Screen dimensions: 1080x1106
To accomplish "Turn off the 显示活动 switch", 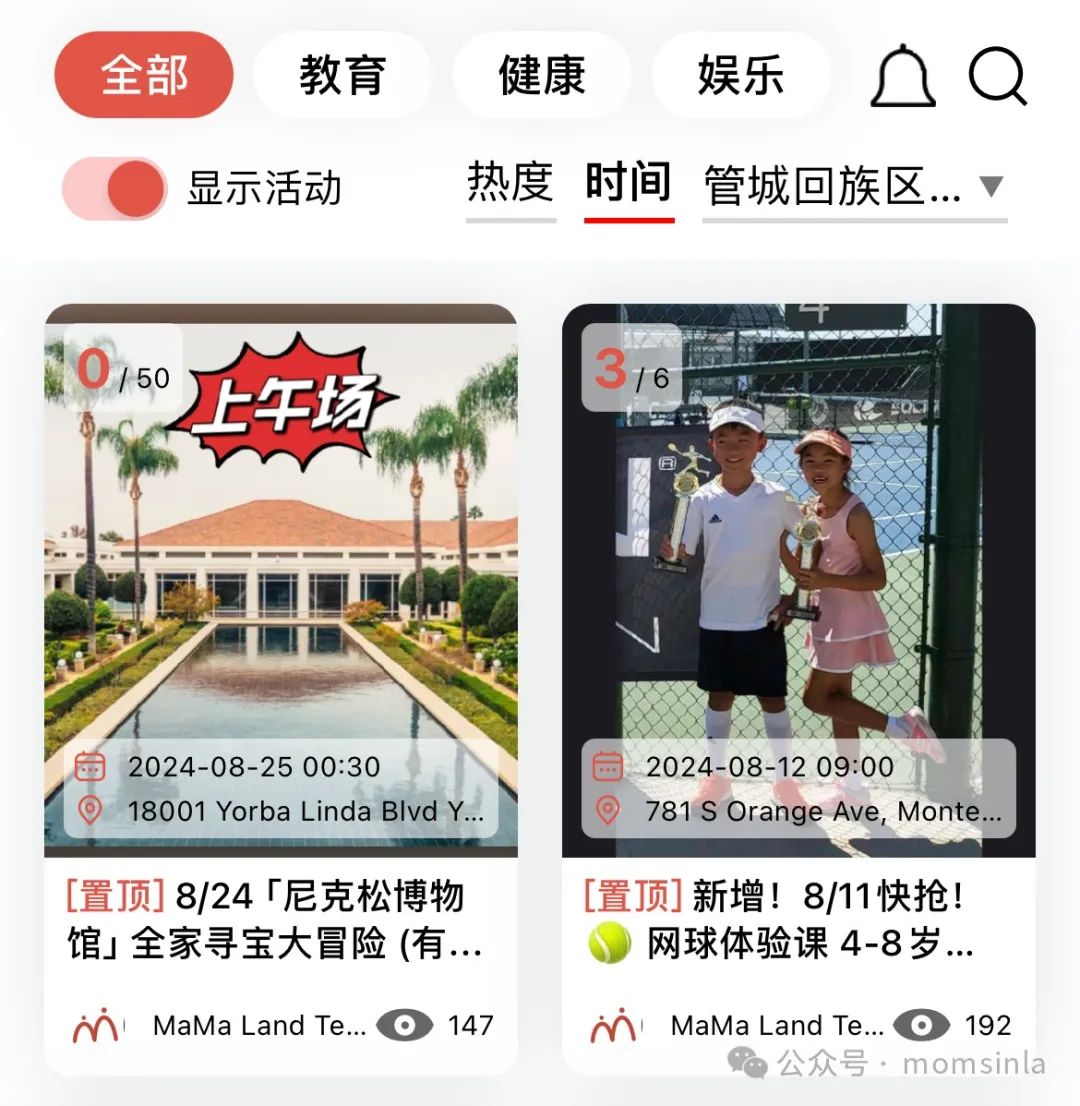I will tap(115, 188).
